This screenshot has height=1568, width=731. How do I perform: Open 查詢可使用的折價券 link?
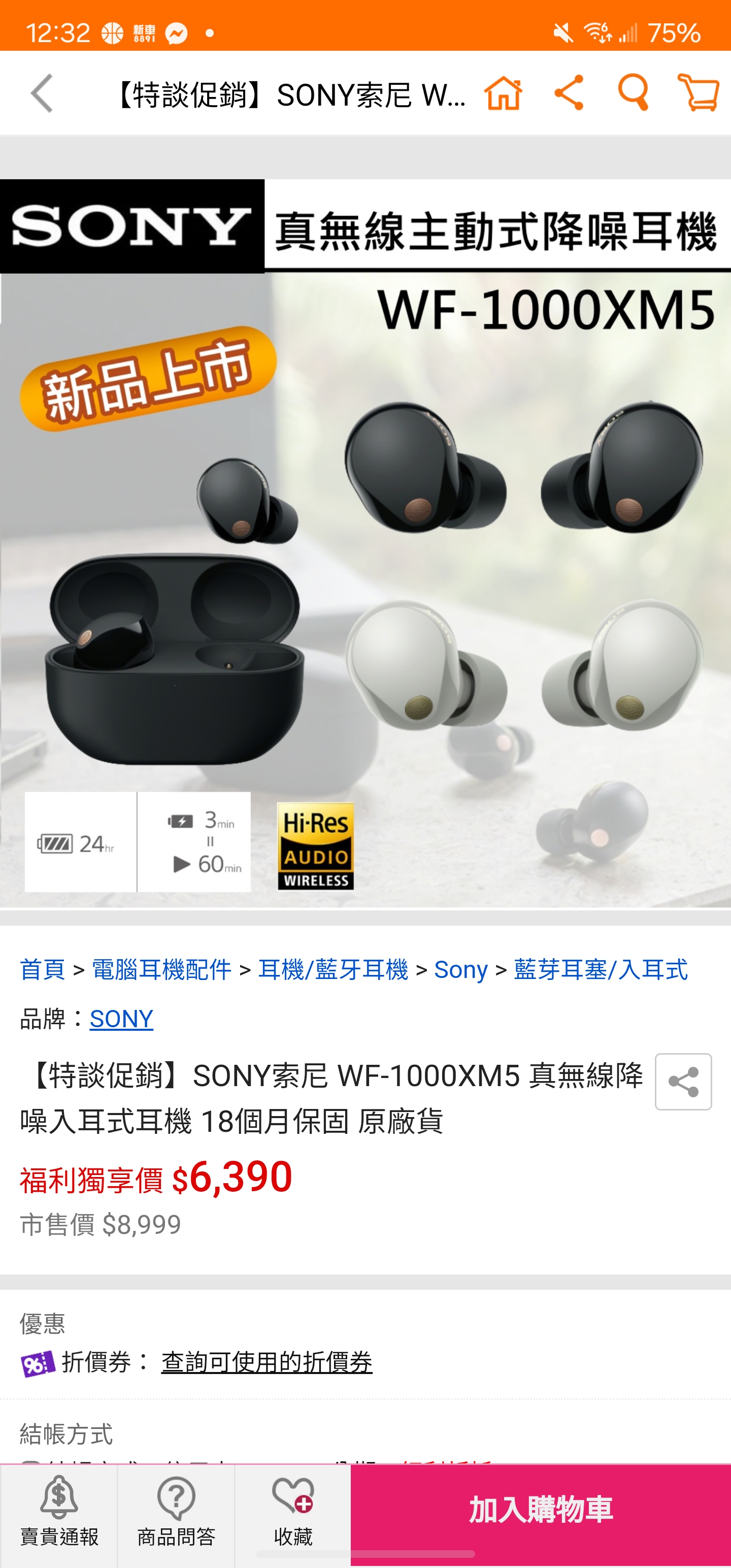coord(267,1362)
